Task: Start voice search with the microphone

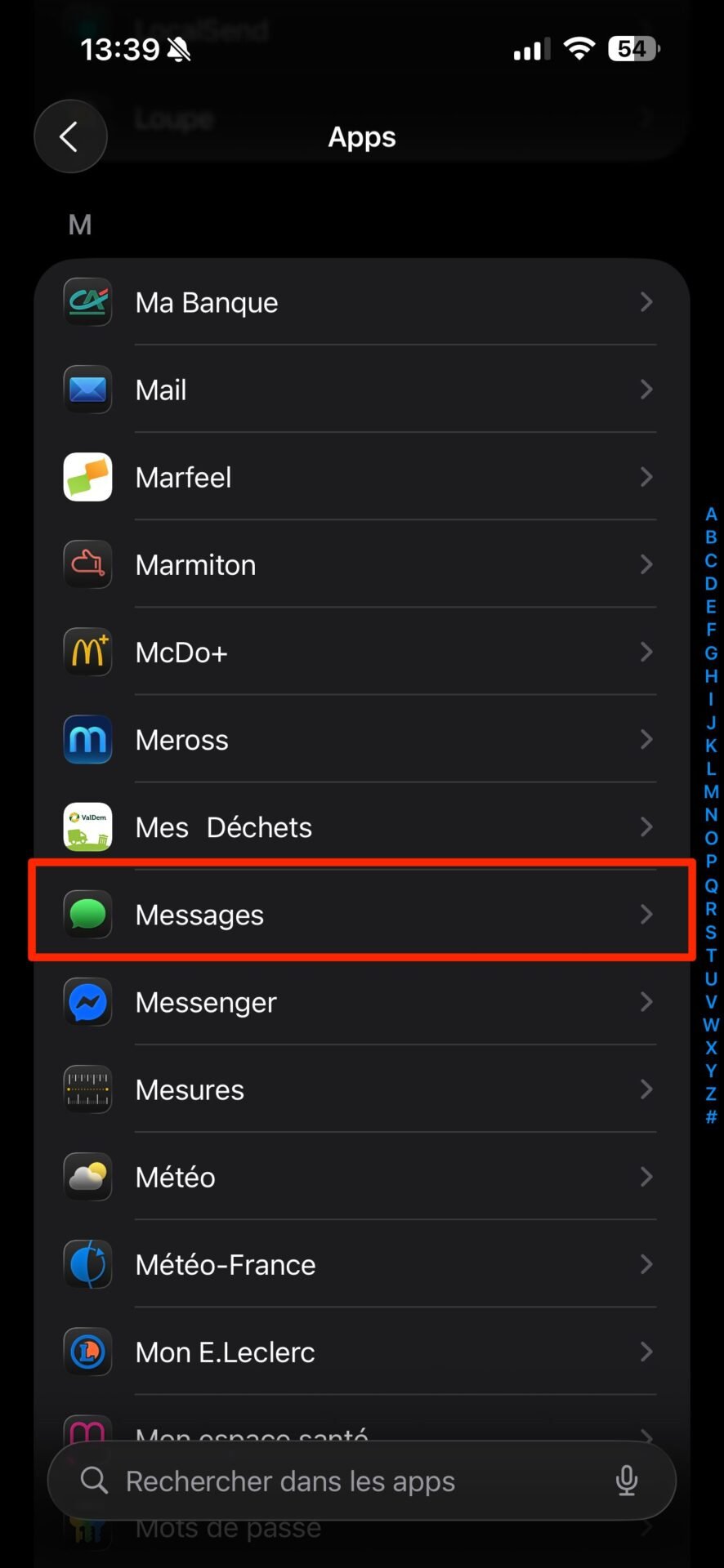Action: [x=627, y=1481]
